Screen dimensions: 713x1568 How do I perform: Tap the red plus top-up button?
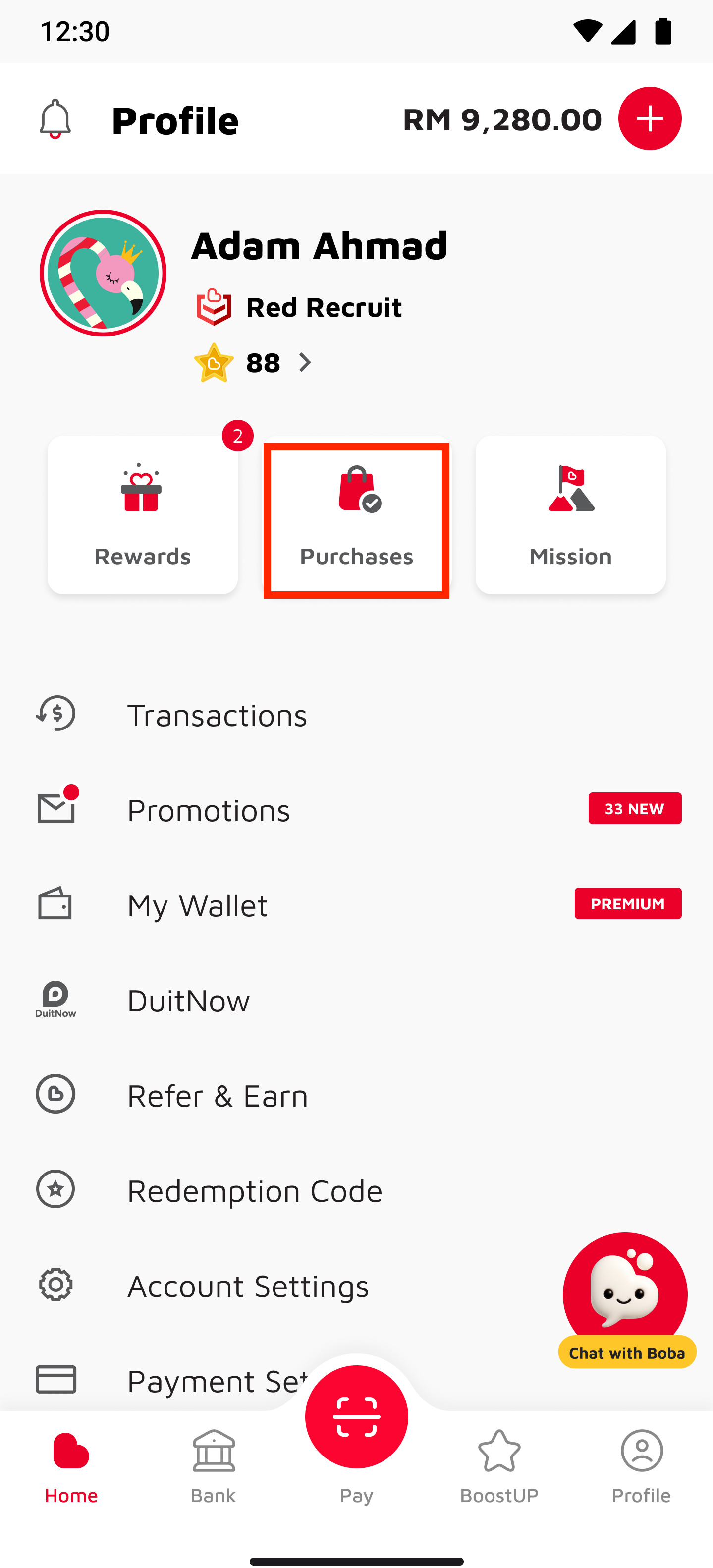tap(649, 118)
